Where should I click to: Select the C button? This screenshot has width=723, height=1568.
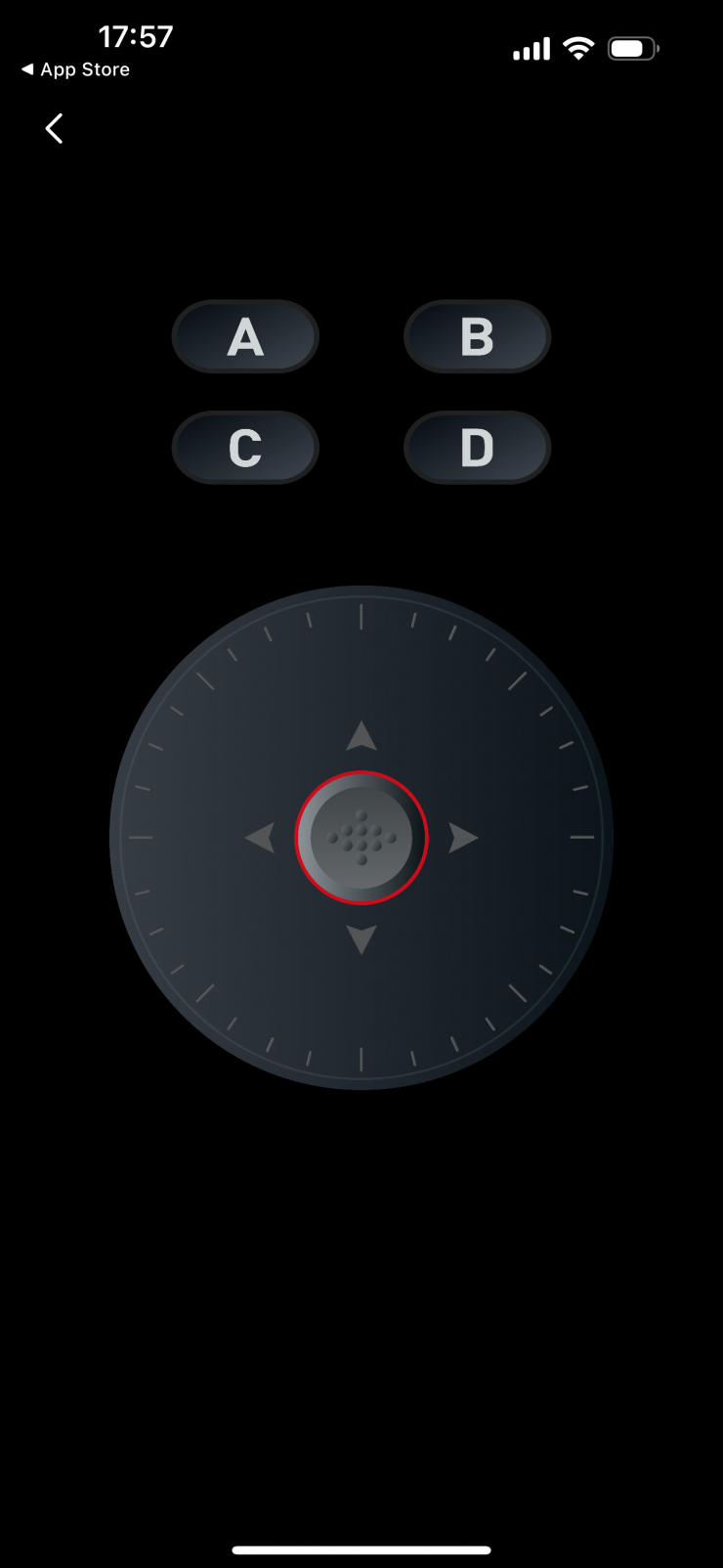pyautogui.click(x=245, y=448)
